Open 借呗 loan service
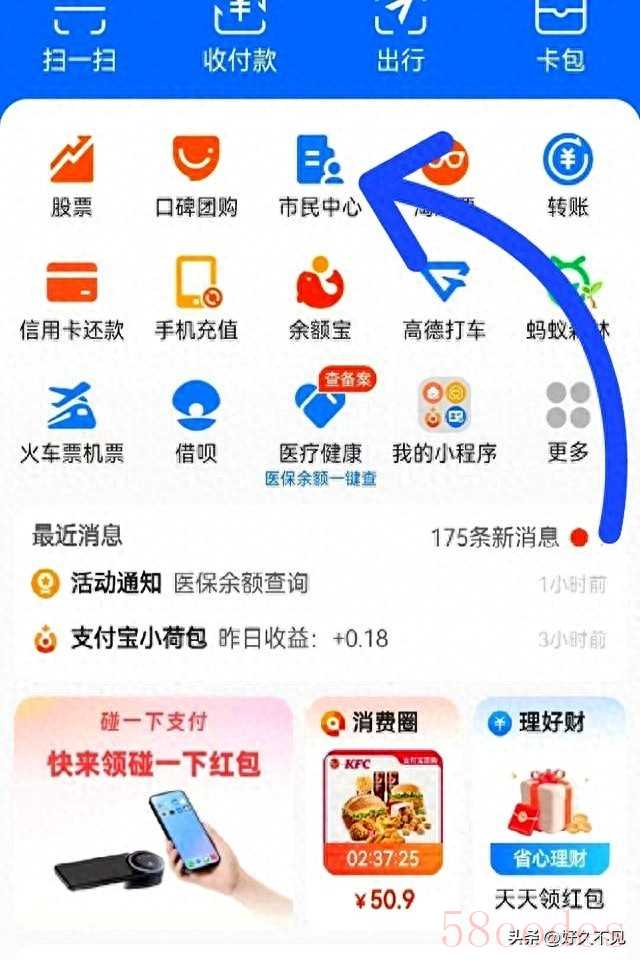Viewport: 640px width, 960px height. click(196, 420)
